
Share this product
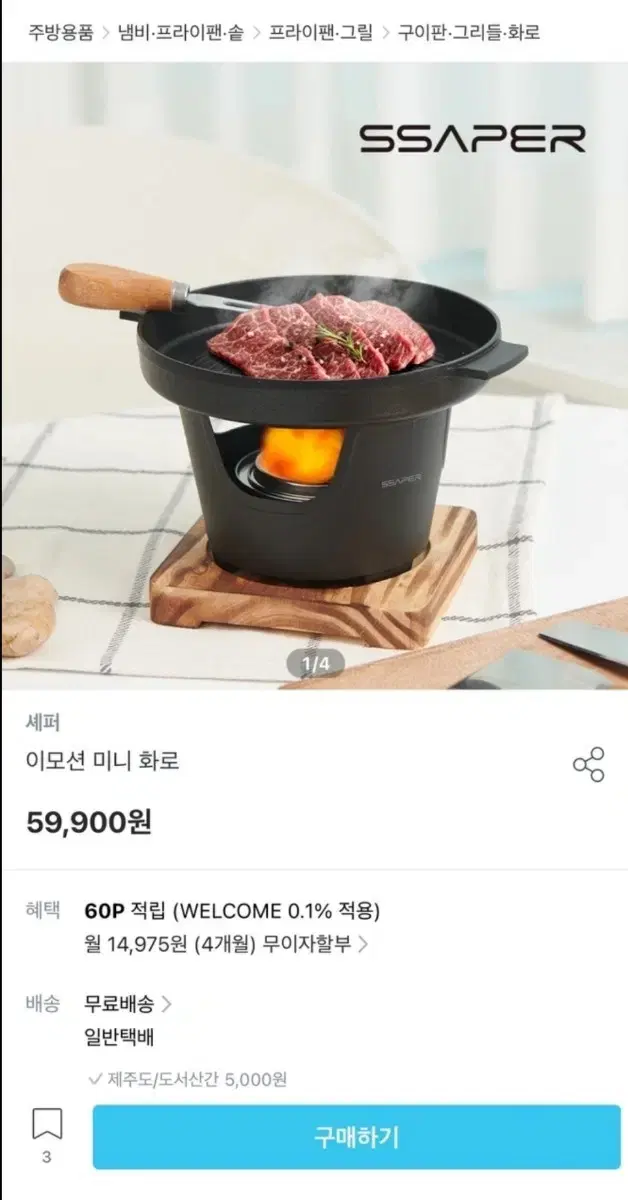pyautogui.click(x=588, y=764)
